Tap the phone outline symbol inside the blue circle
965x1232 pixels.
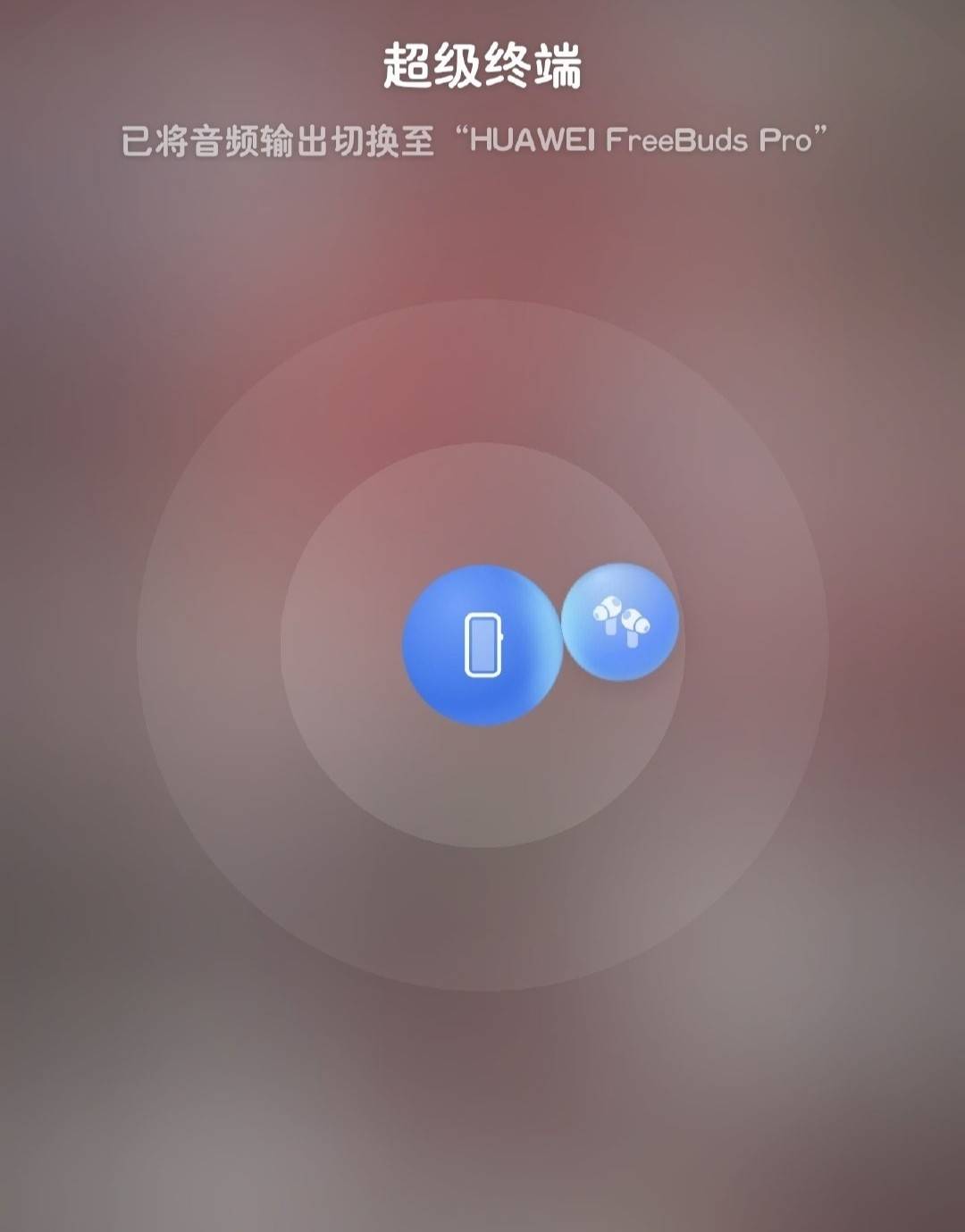coord(482,645)
